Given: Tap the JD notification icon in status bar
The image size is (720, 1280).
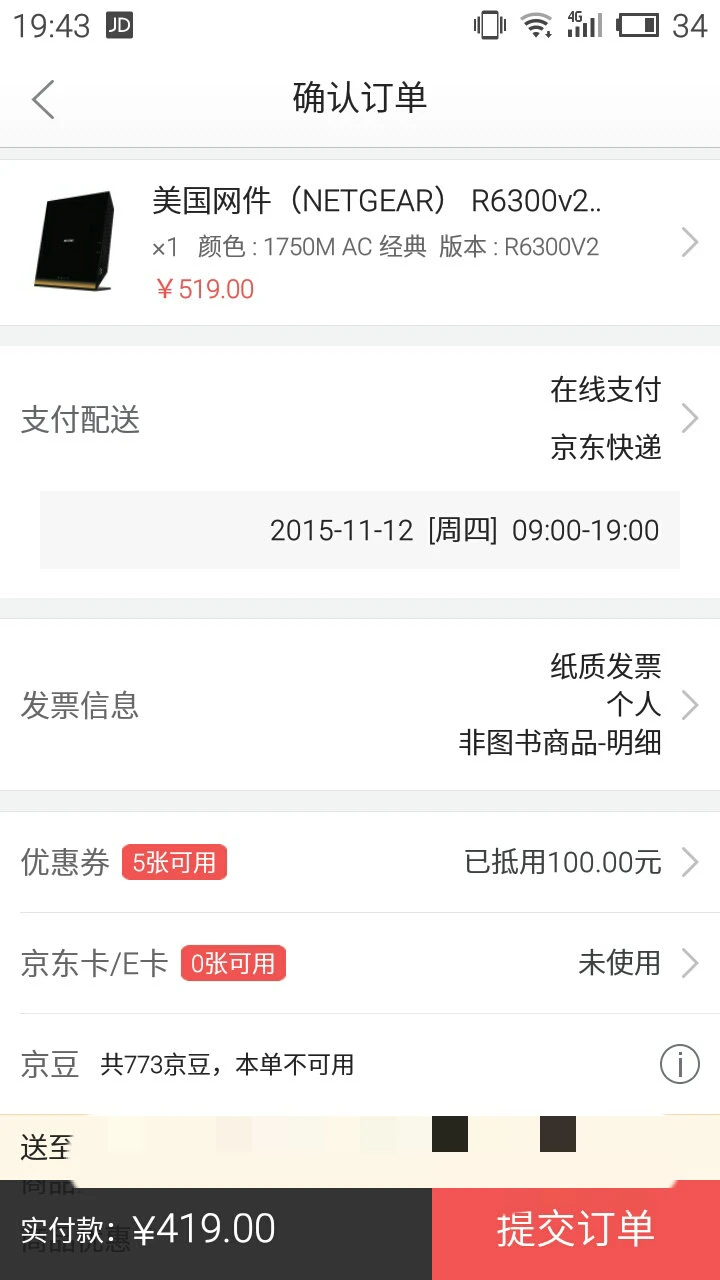Looking at the screenshot, I should (119, 25).
